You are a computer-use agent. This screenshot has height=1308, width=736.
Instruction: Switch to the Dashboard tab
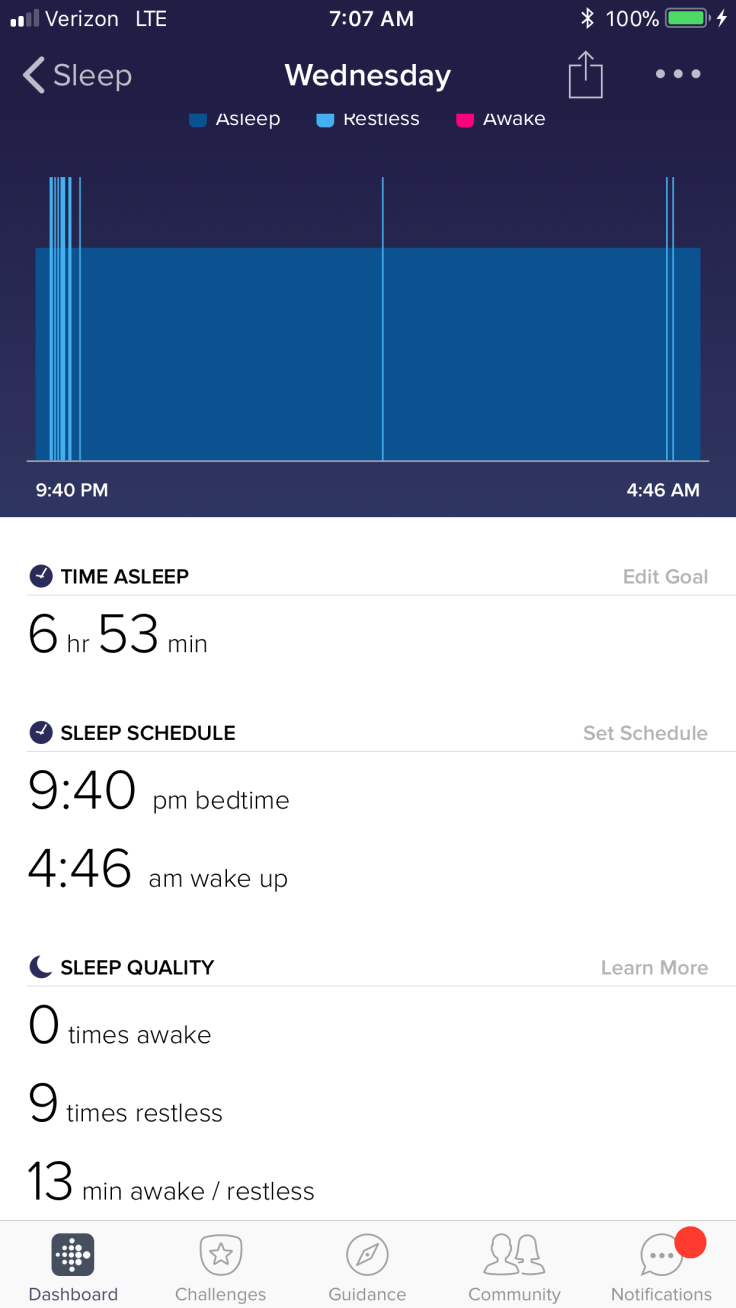[x=73, y=1267]
